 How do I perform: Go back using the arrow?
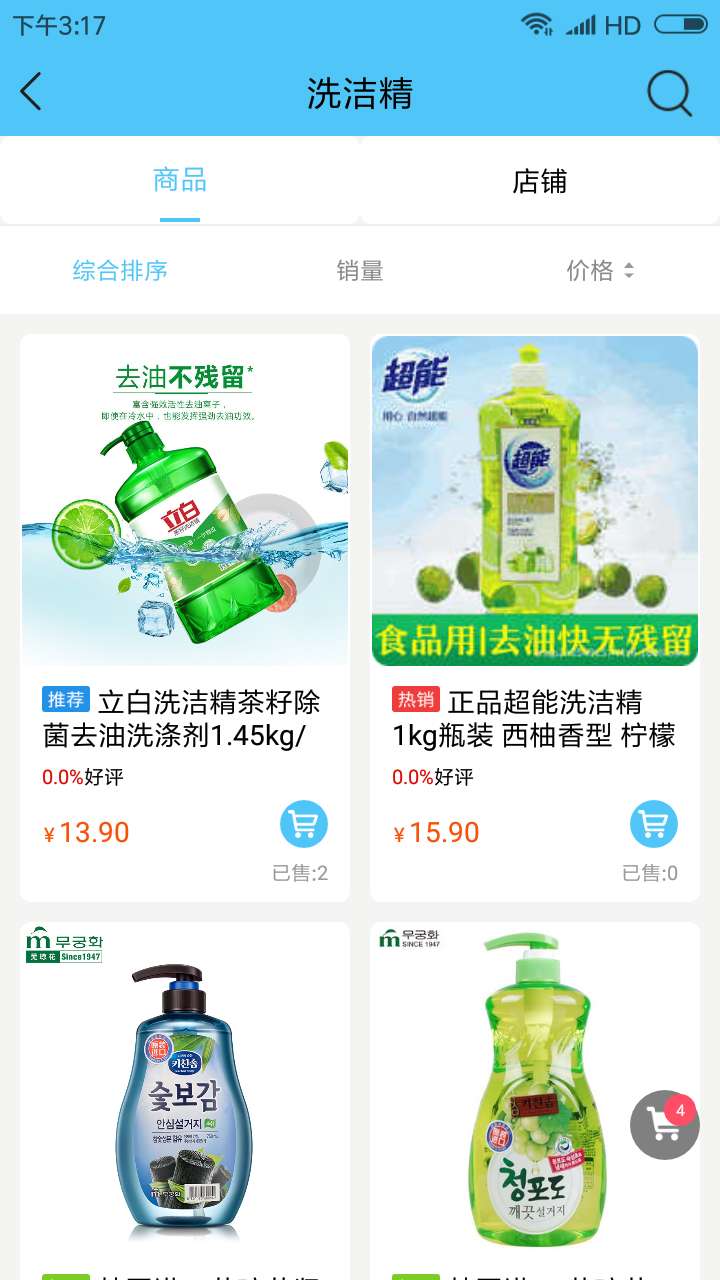(31, 92)
